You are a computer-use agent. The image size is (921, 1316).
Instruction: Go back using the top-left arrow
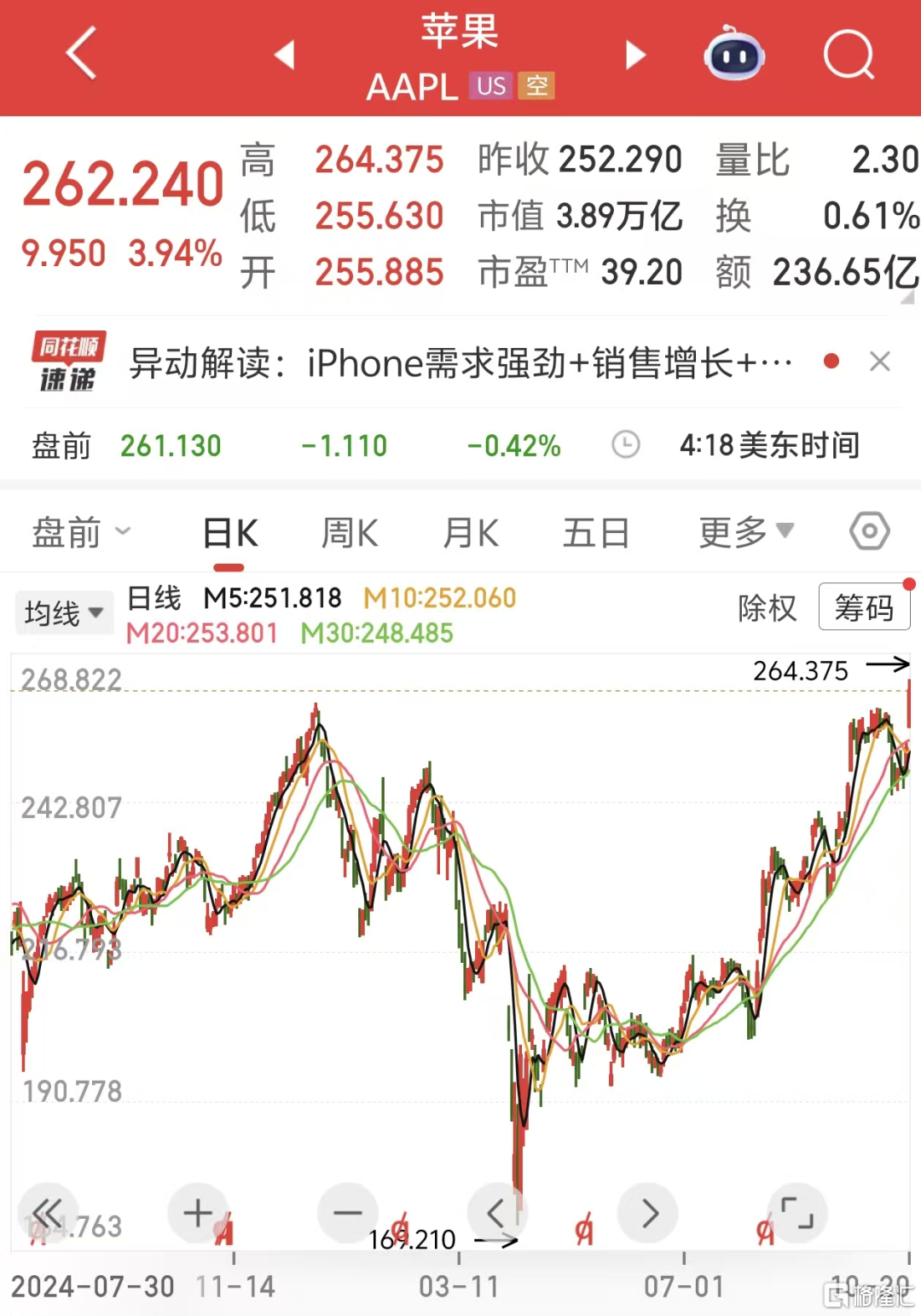tap(81, 53)
